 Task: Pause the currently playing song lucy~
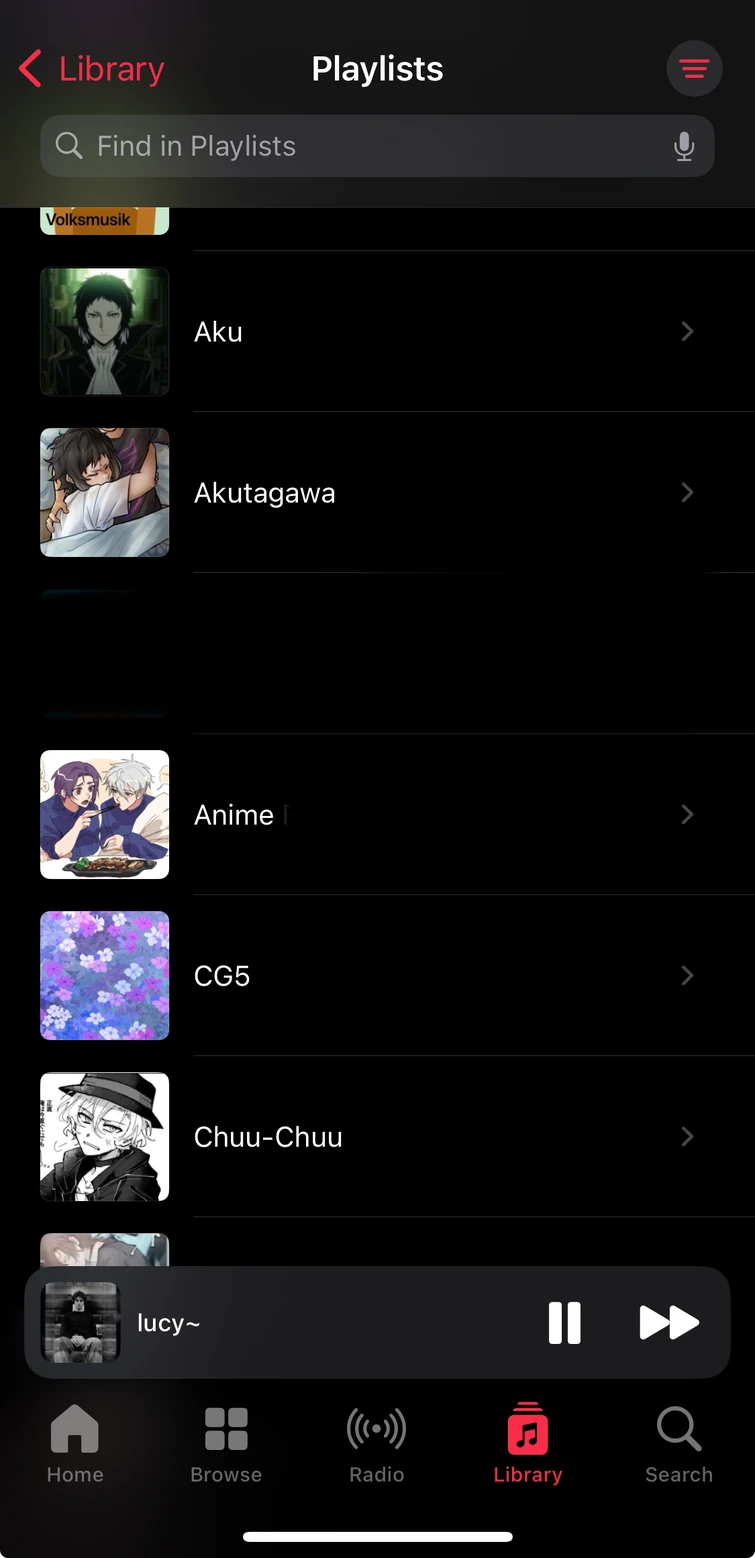(565, 1322)
